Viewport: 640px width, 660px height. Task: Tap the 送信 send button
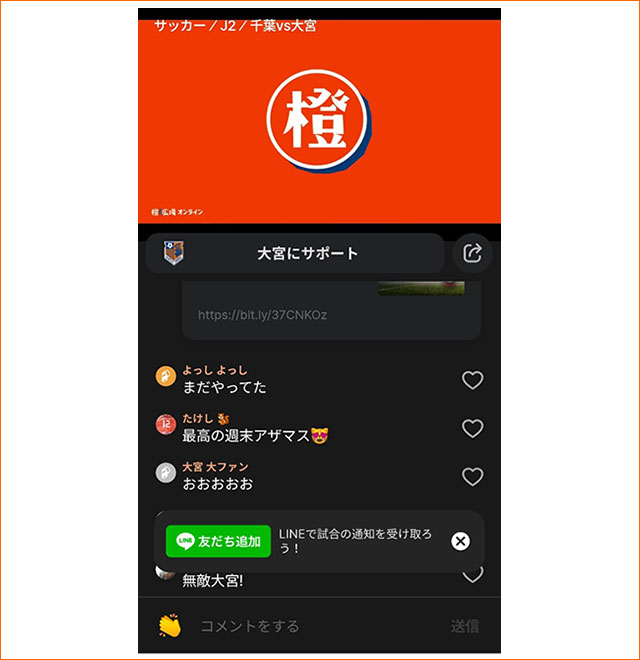[x=464, y=626]
